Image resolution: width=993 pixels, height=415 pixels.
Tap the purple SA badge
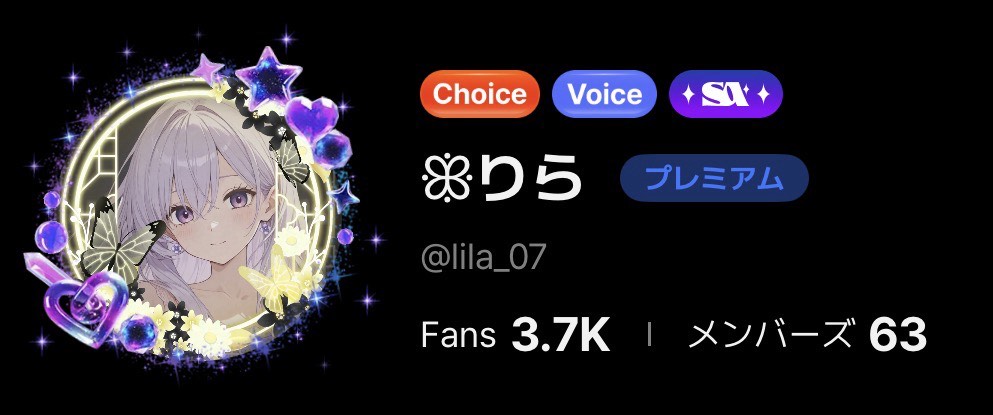pyautogui.click(x=725, y=94)
